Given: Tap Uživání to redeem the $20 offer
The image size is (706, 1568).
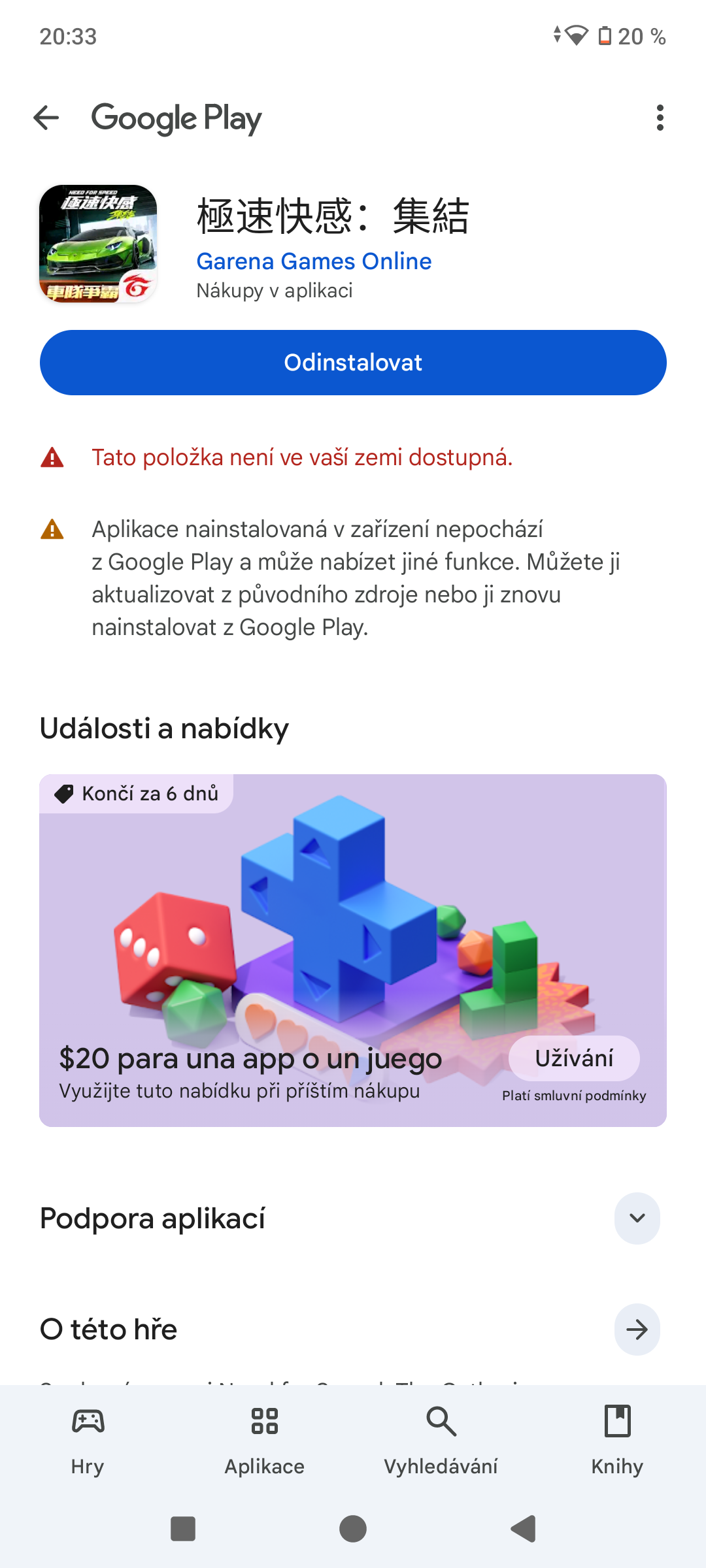Looking at the screenshot, I should tap(574, 1058).
